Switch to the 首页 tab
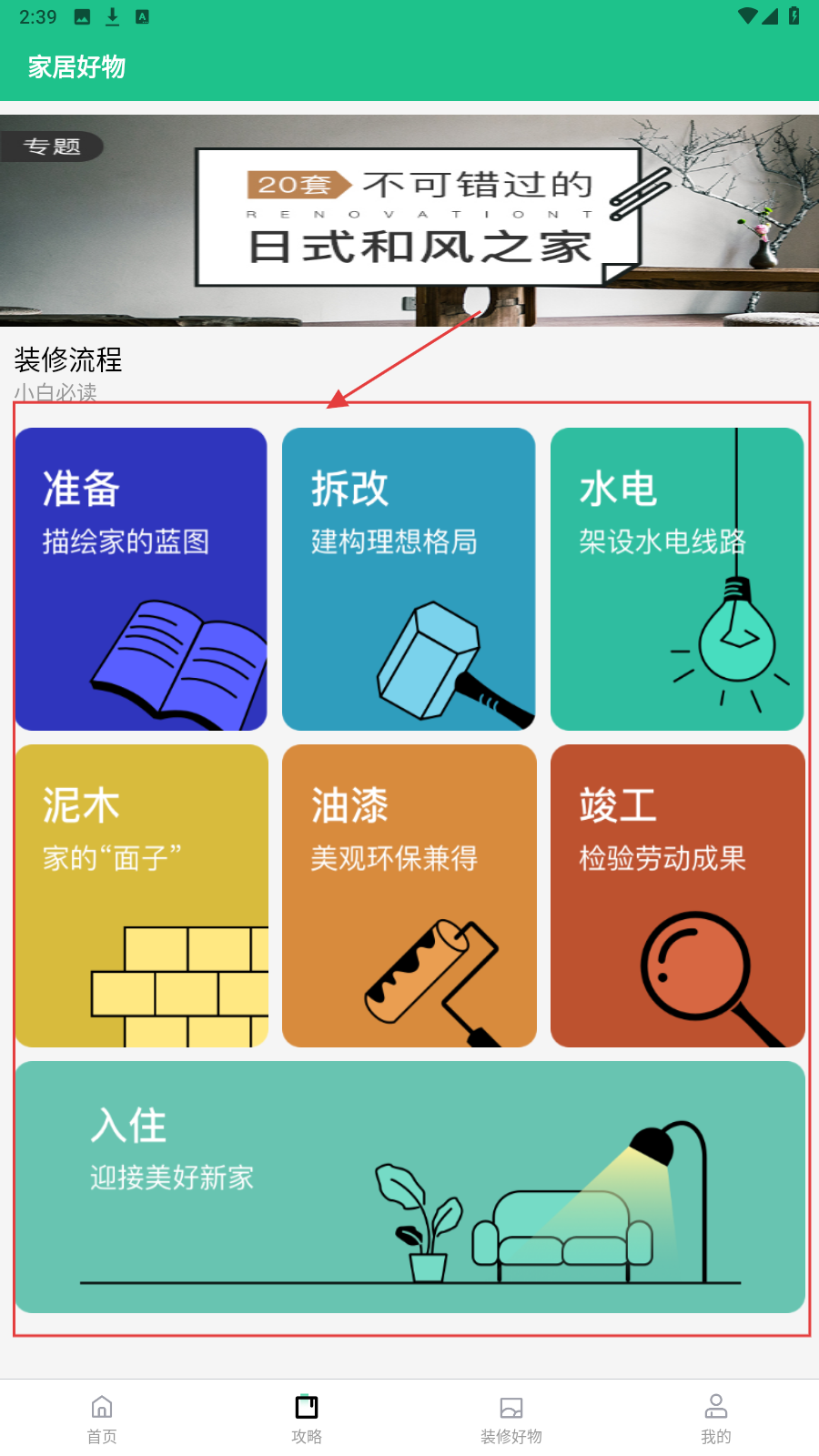Image resolution: width=819 pixels, height=1456 pixels. (102, 1418)
